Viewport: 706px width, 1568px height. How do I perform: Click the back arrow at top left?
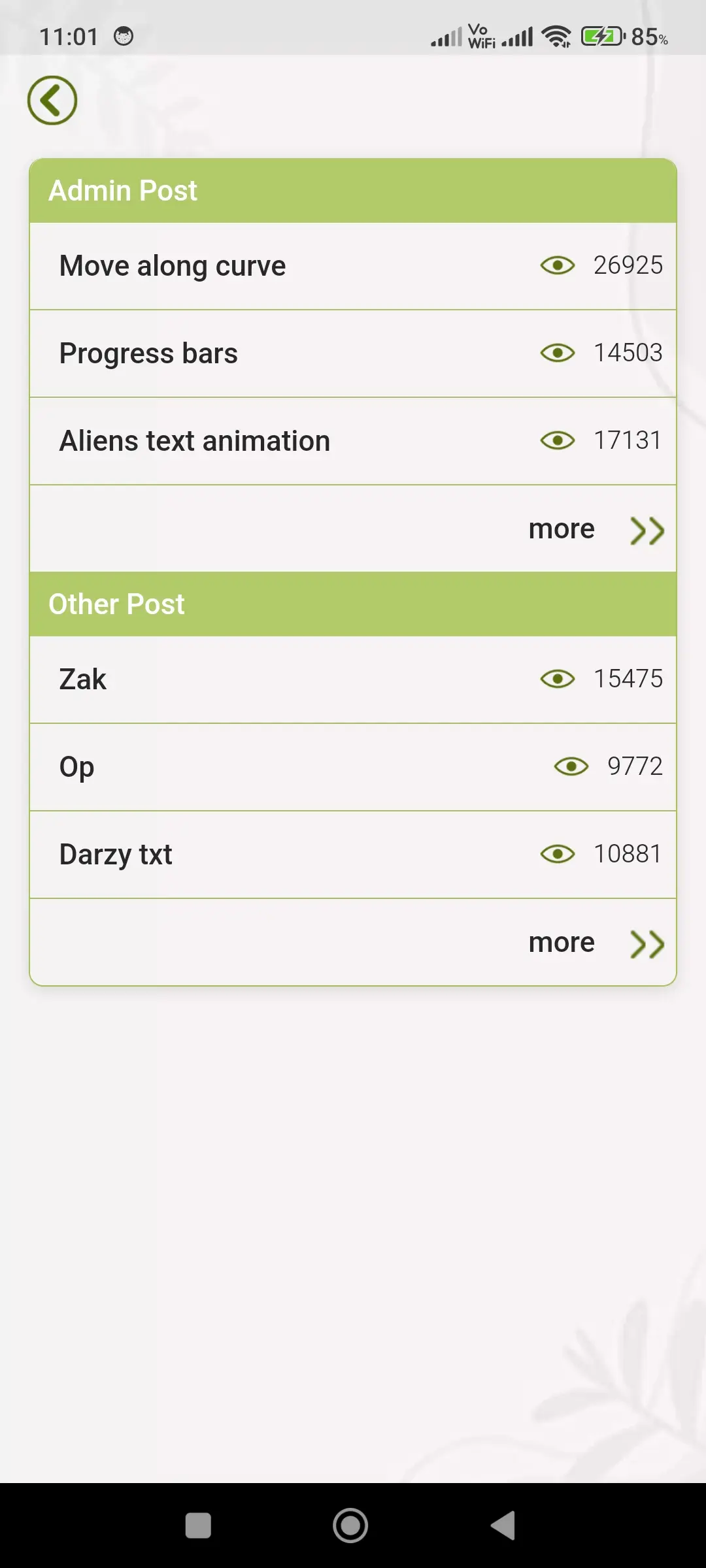click(x=52, y=99)
